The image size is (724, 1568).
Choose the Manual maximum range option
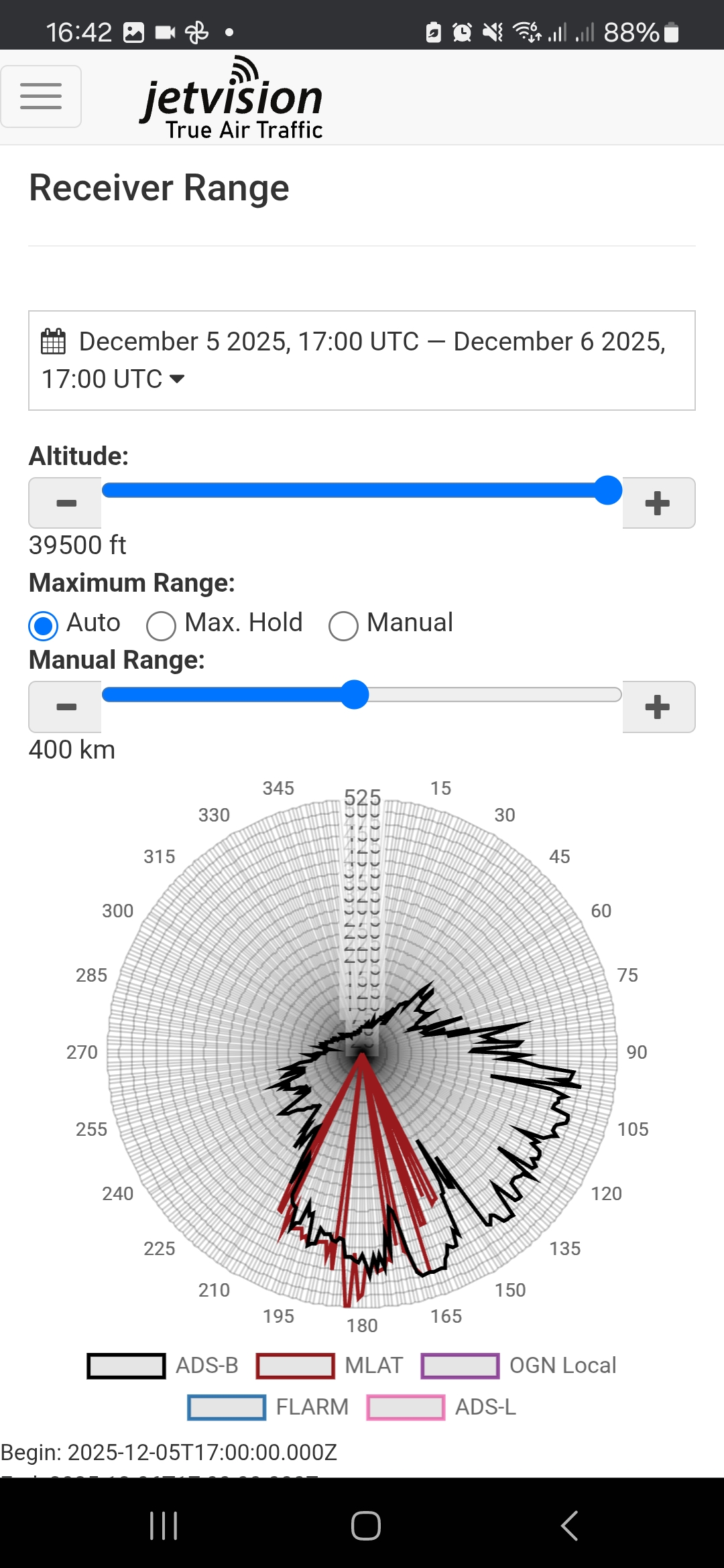[x=343, y=625]
